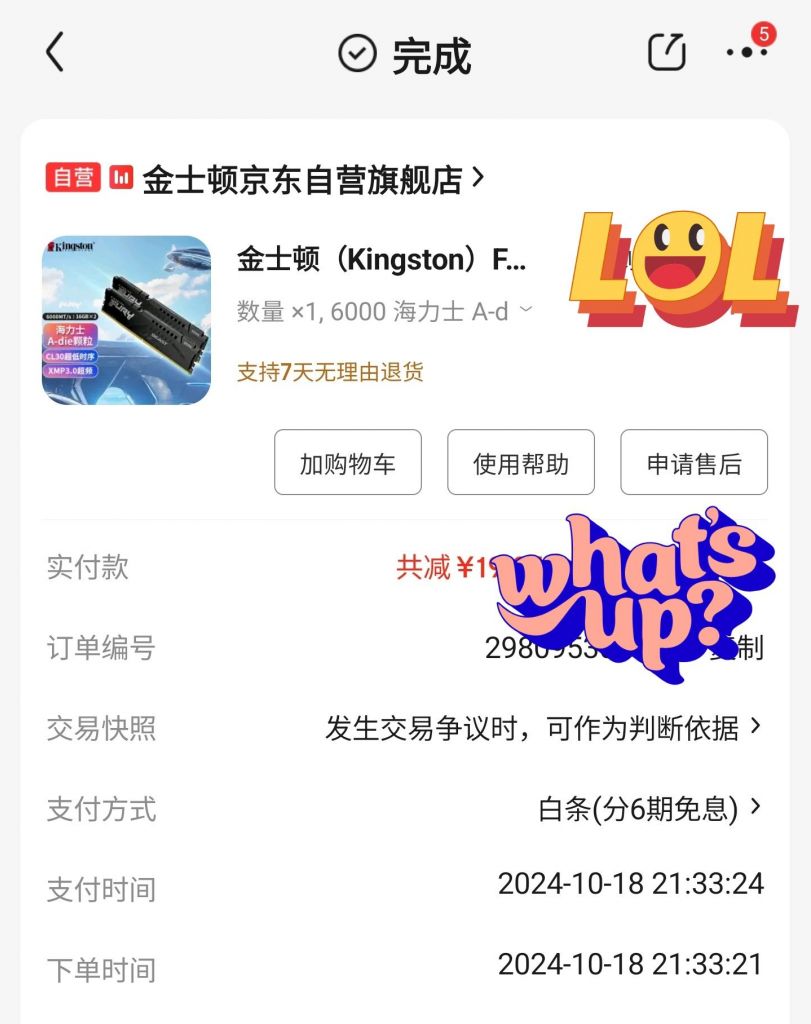Select 申请售后 to request after-sales service
The width and height of the screenshot is (811, 1024).
pos(694,463)
